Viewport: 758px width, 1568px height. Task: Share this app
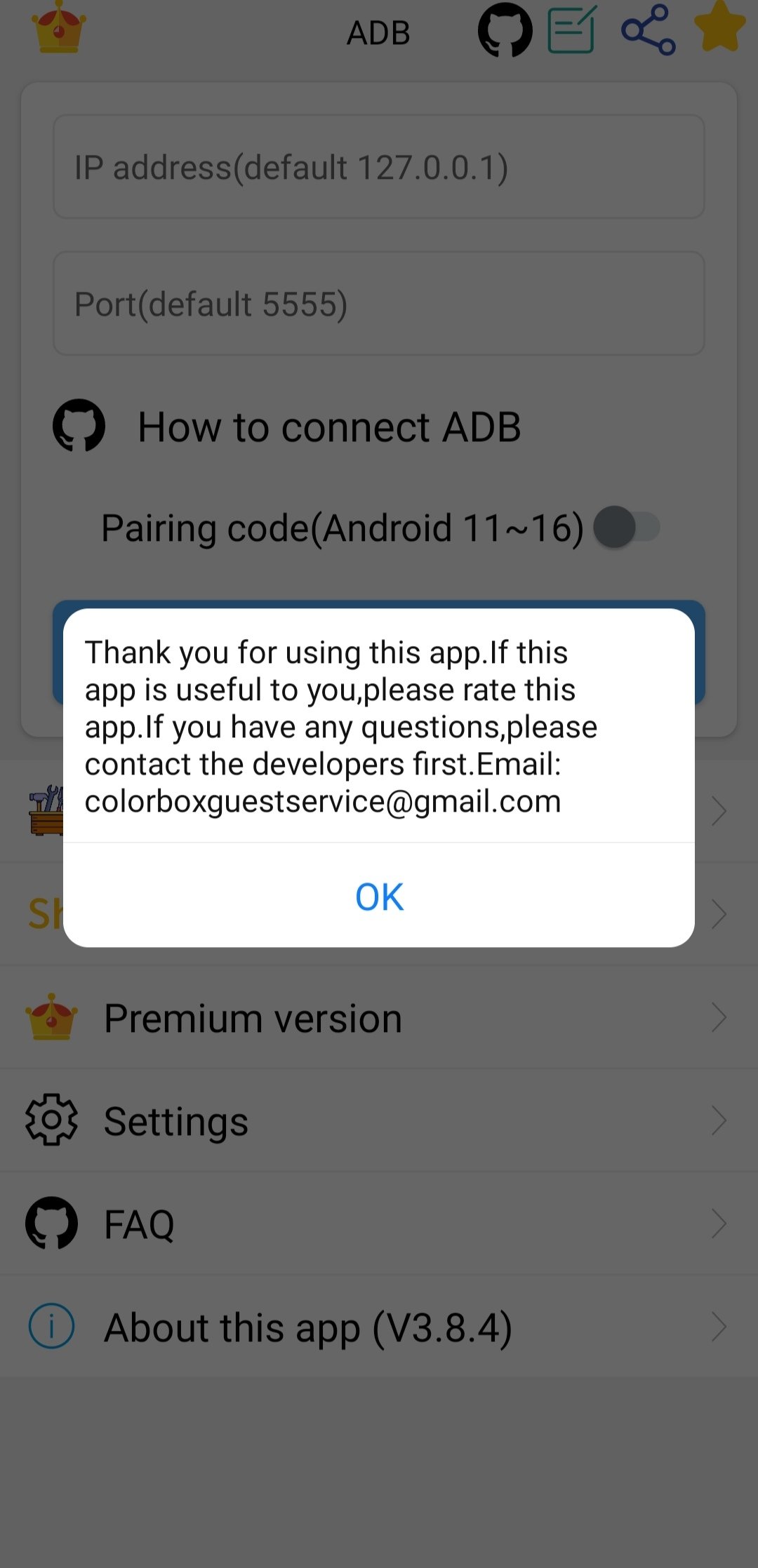(x=648, y=29)
